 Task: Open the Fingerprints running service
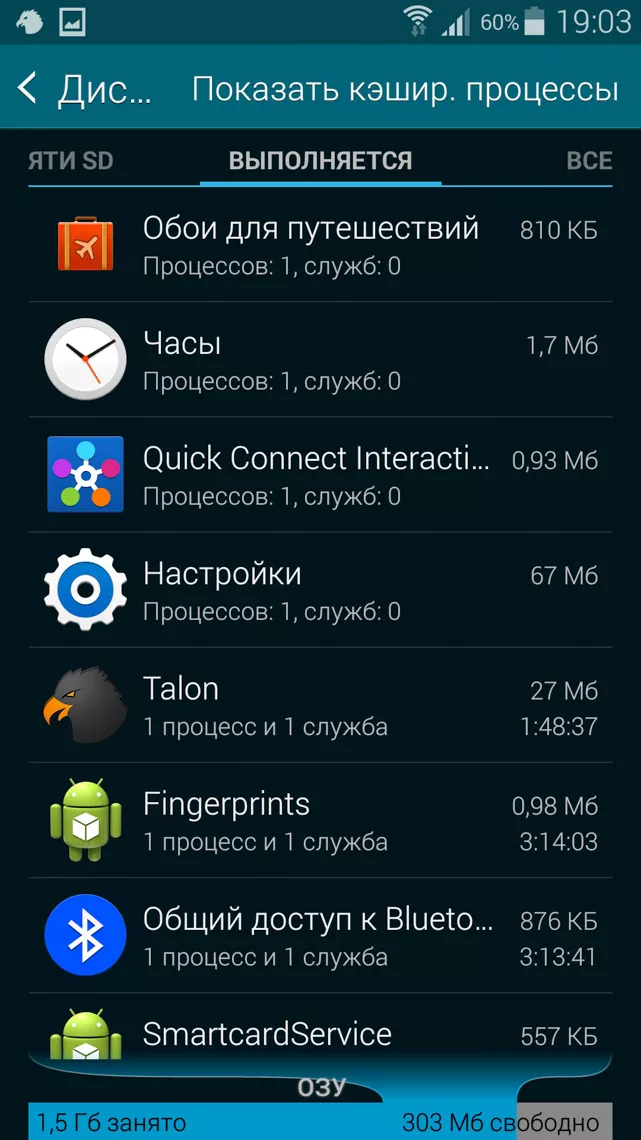pos(320,820)
